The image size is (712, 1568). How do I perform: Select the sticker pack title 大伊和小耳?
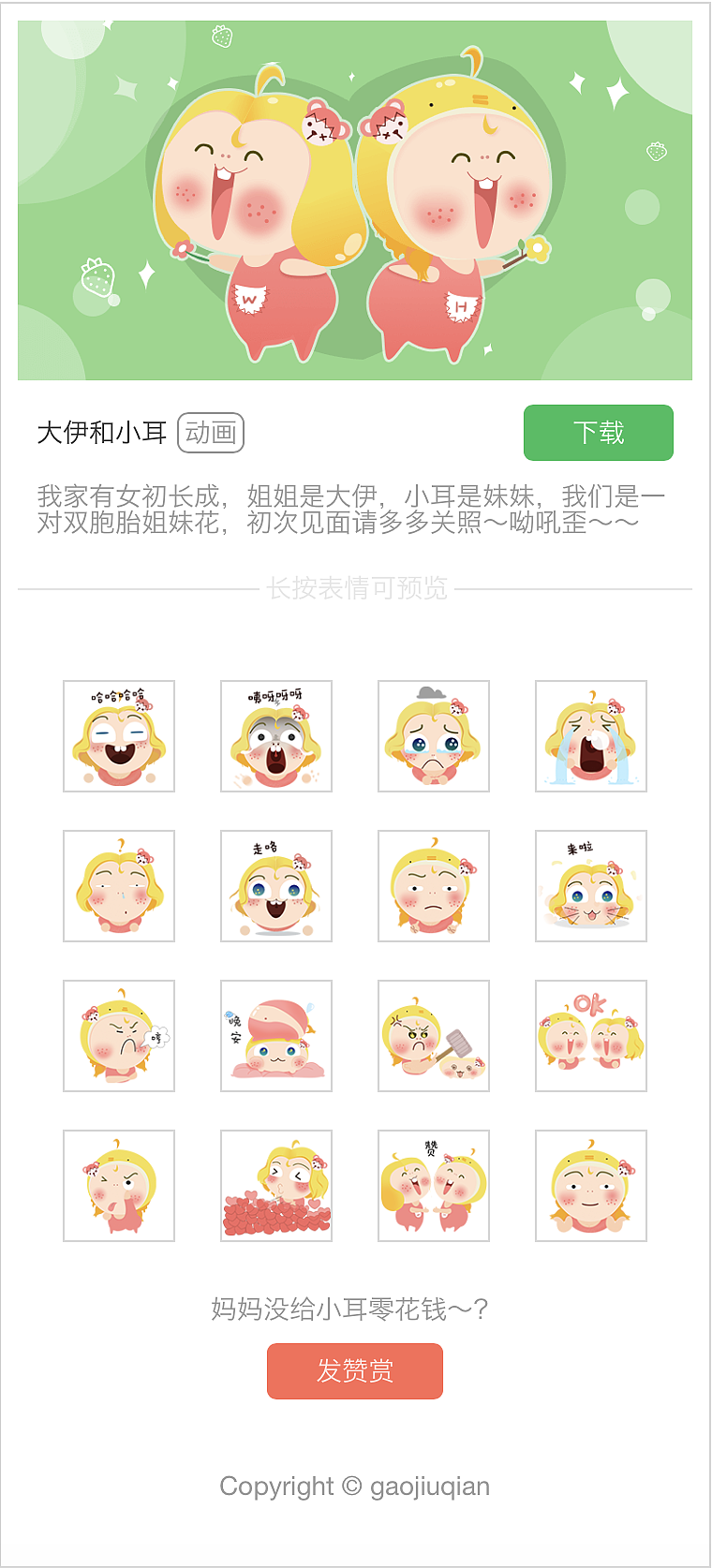(x=103, y=433)
